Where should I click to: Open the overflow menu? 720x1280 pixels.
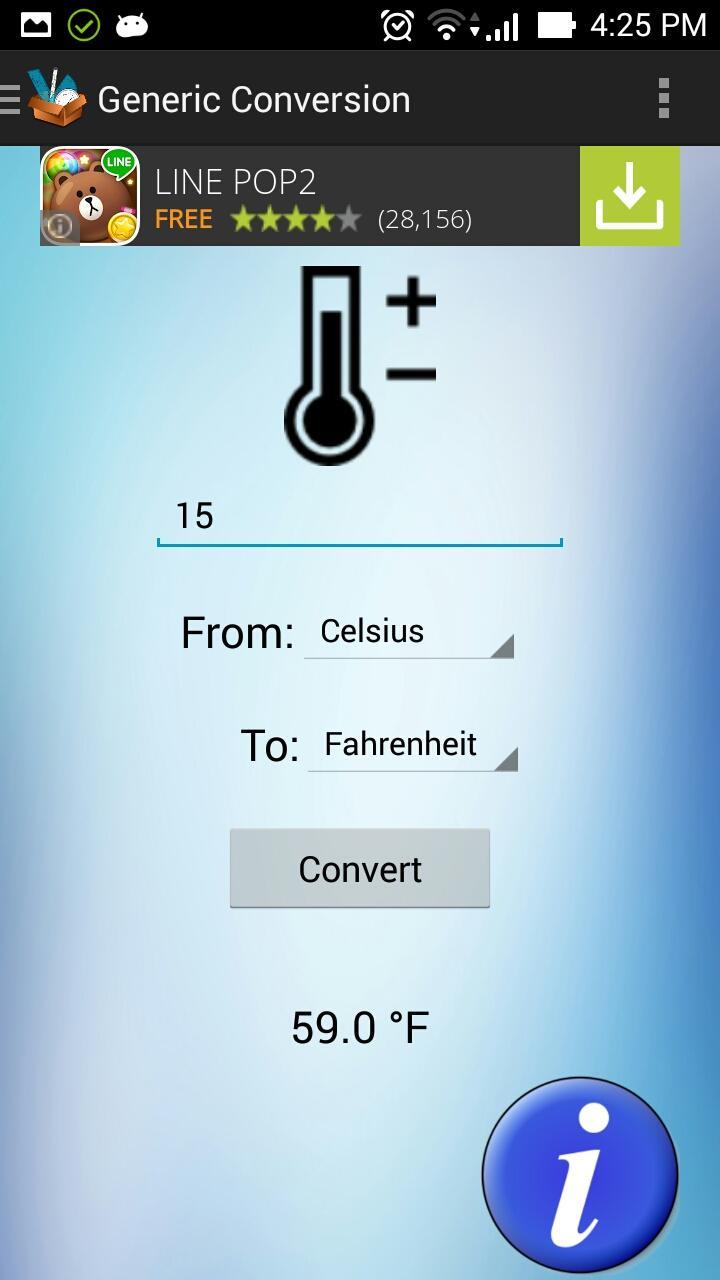click(x=663, y=99)
